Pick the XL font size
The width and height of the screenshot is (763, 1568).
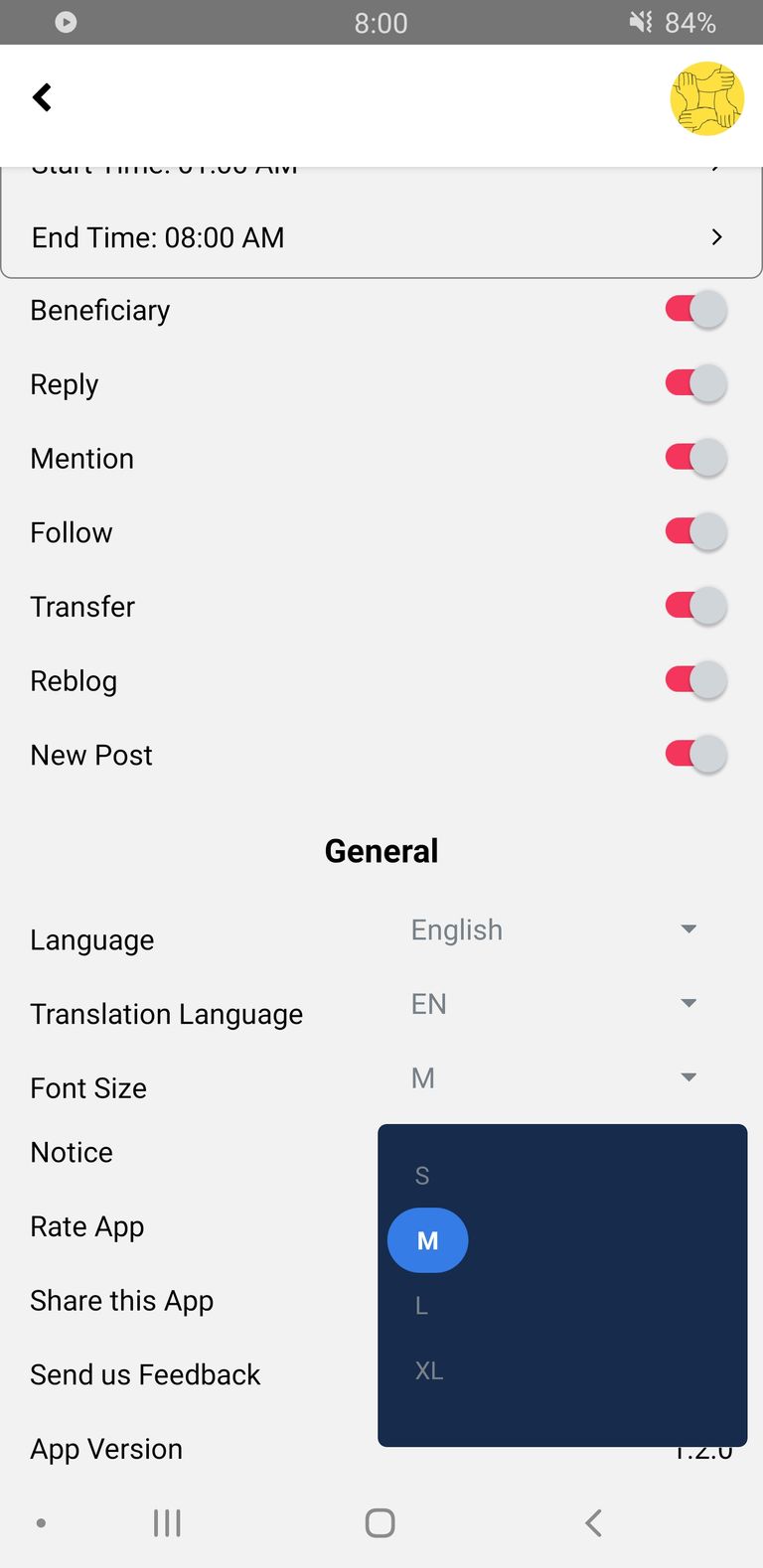428,1370
